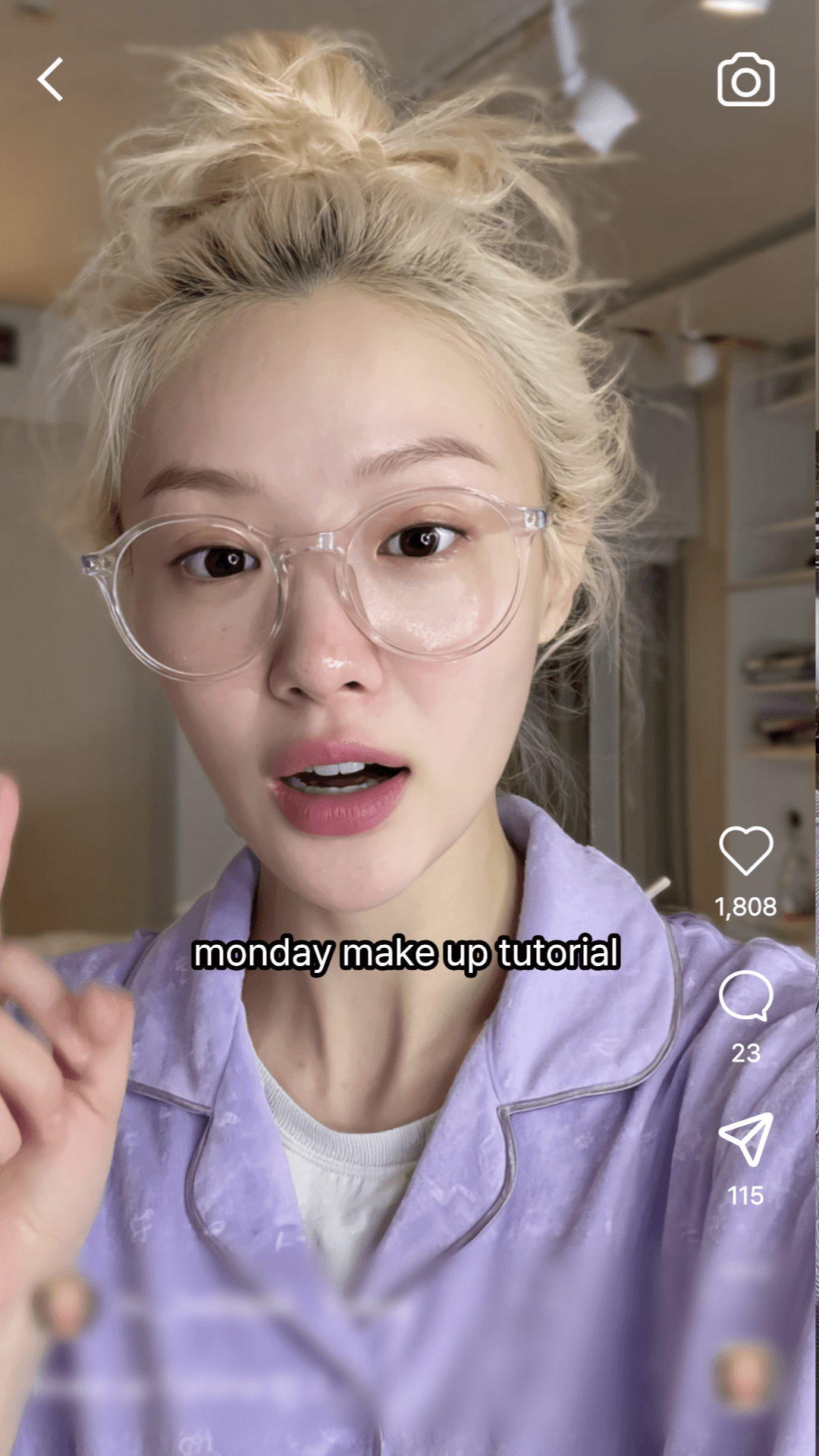Like this reel with the heart
The image size is (819, 1456).
(x=745, y=851)
